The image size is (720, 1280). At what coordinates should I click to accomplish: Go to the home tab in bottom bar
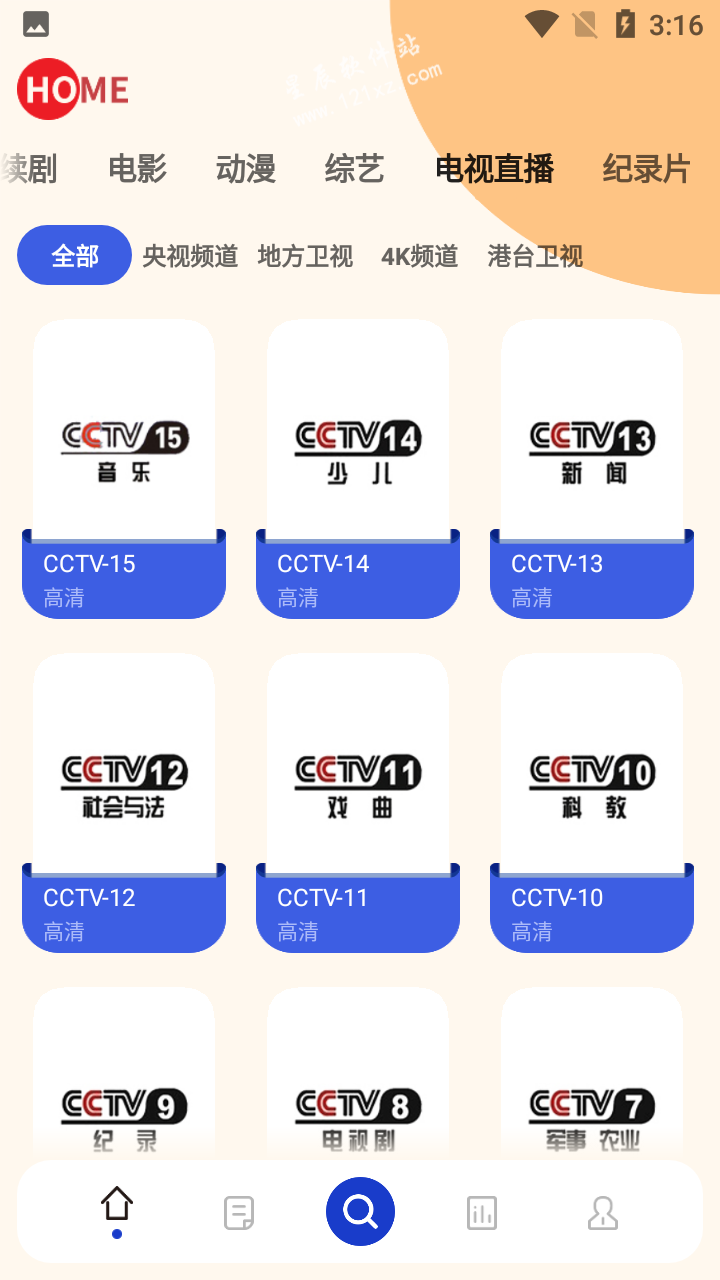[x=117, y=1208]
